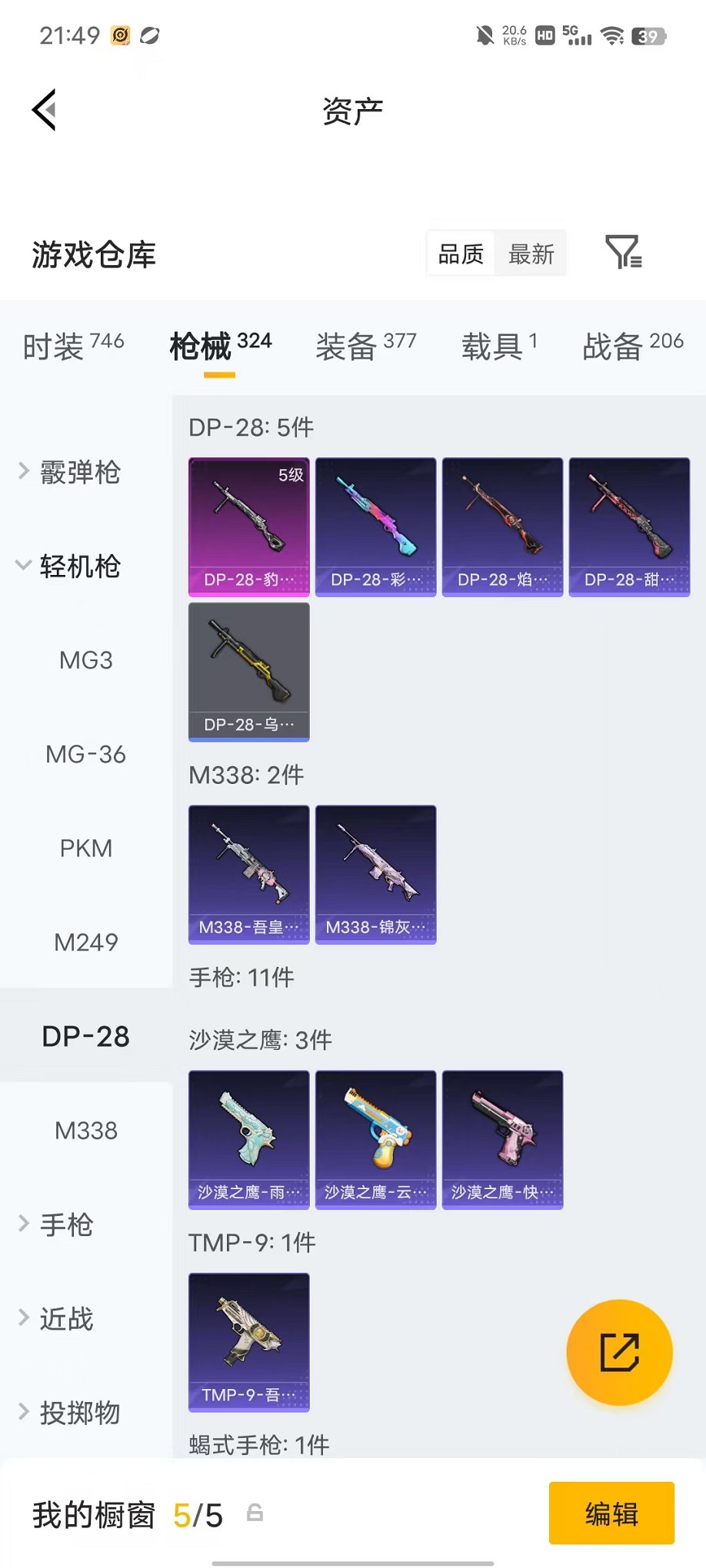This screenshot has height=1568, width=706.
Task: Jump to M249 weapons
Action: click(x=86, y=942)
